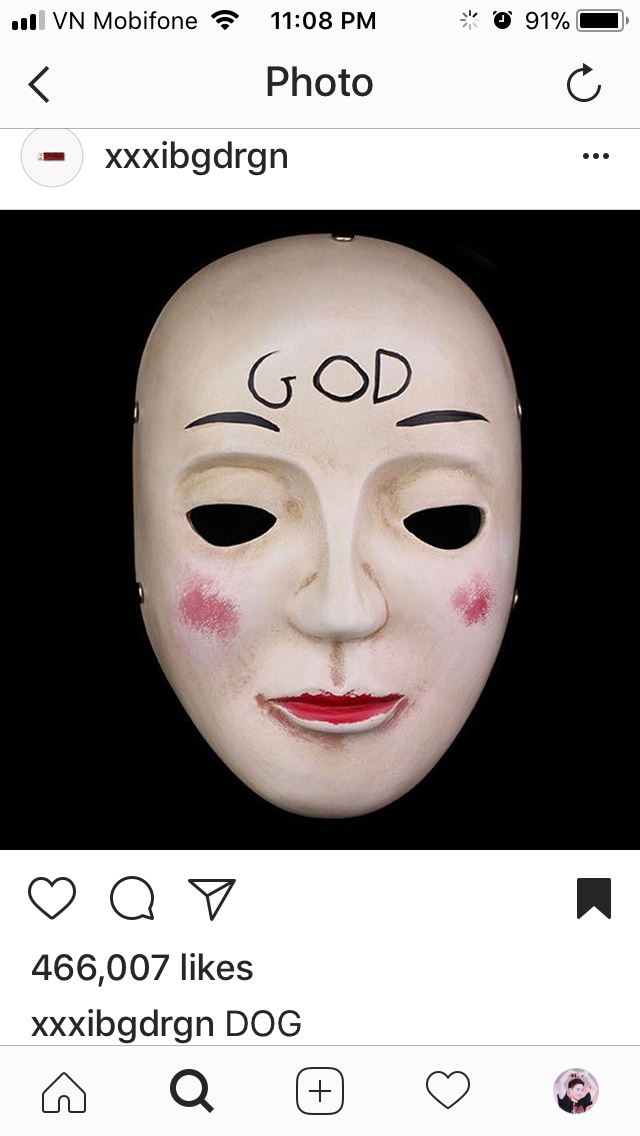This screenshot has width=640, height=1136.
Task: Go back from the Photo screen
Action: tap(39, 84)
